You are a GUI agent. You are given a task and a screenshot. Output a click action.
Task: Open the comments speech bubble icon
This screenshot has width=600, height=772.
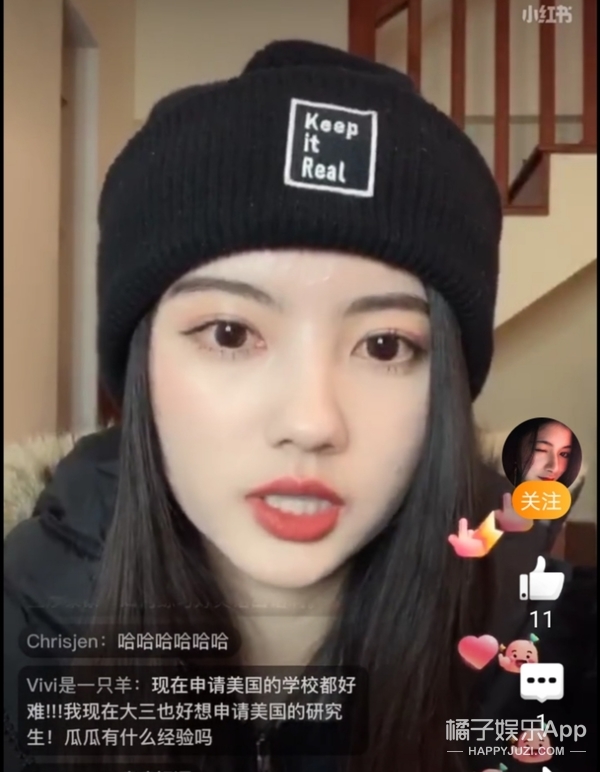pos(541,683)
